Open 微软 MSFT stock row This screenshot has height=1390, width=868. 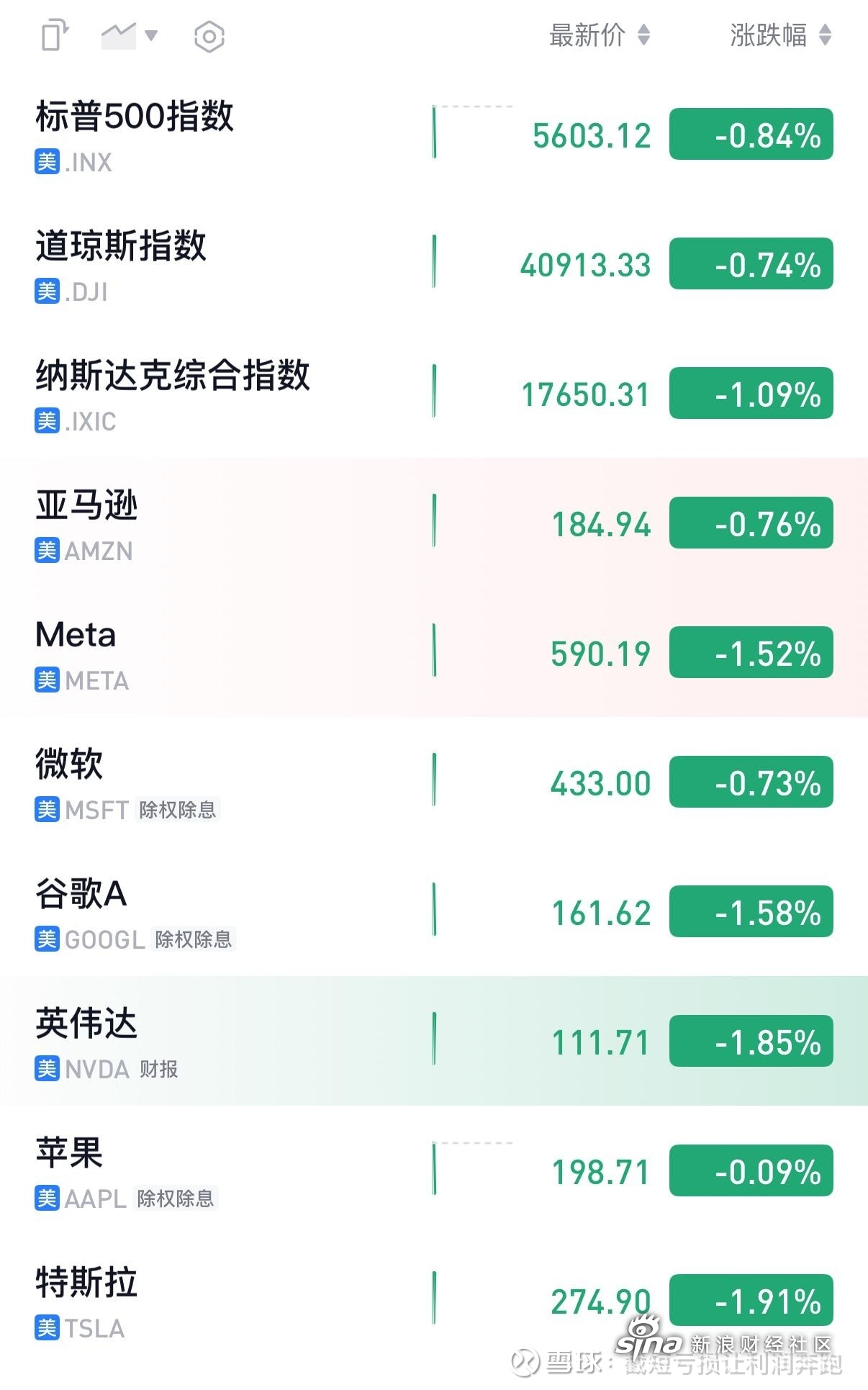434,782
